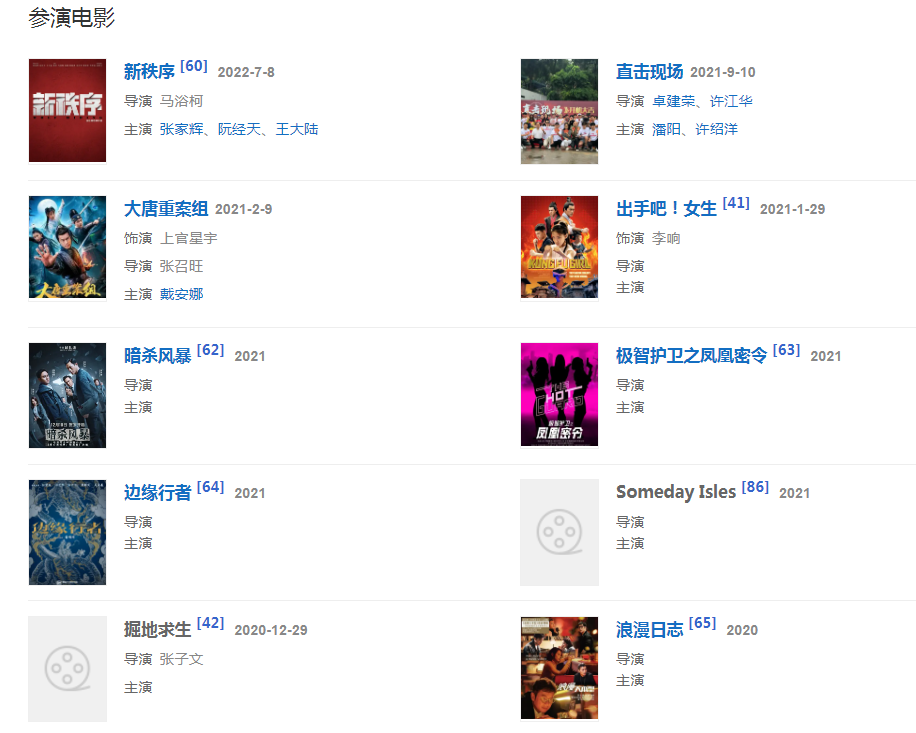View actor 许绍洋's page
Screen dimensions: 916x733
[x=715, y=129]
